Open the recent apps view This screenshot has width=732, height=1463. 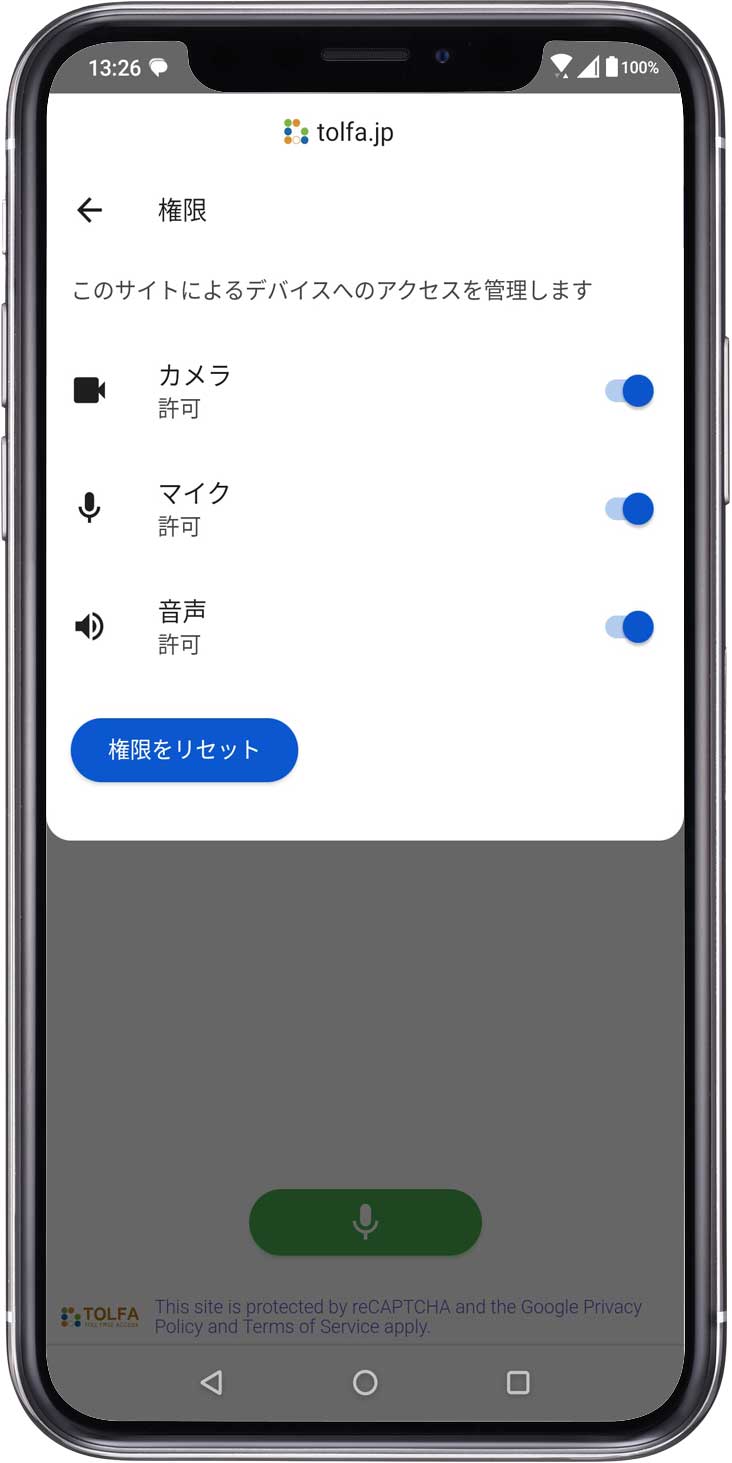(518, 1382)
